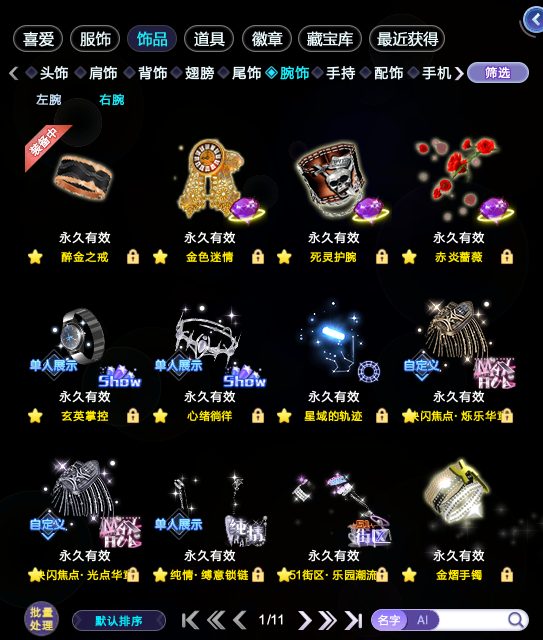Open the 藏宝库 tab

coord(330,39)
